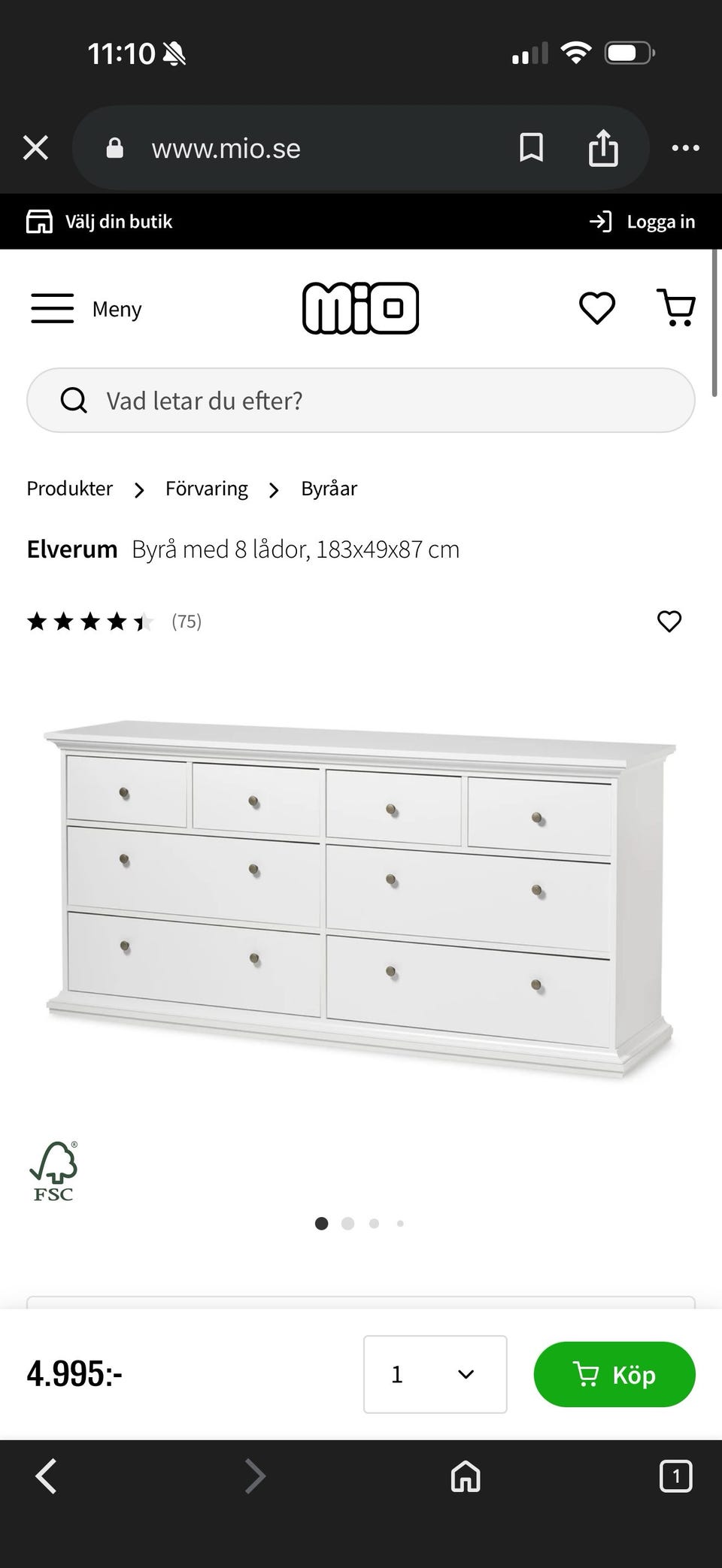Add Elverum dresser to favorites
This screenshot has width=722, height=1568.
pos(669,622)
